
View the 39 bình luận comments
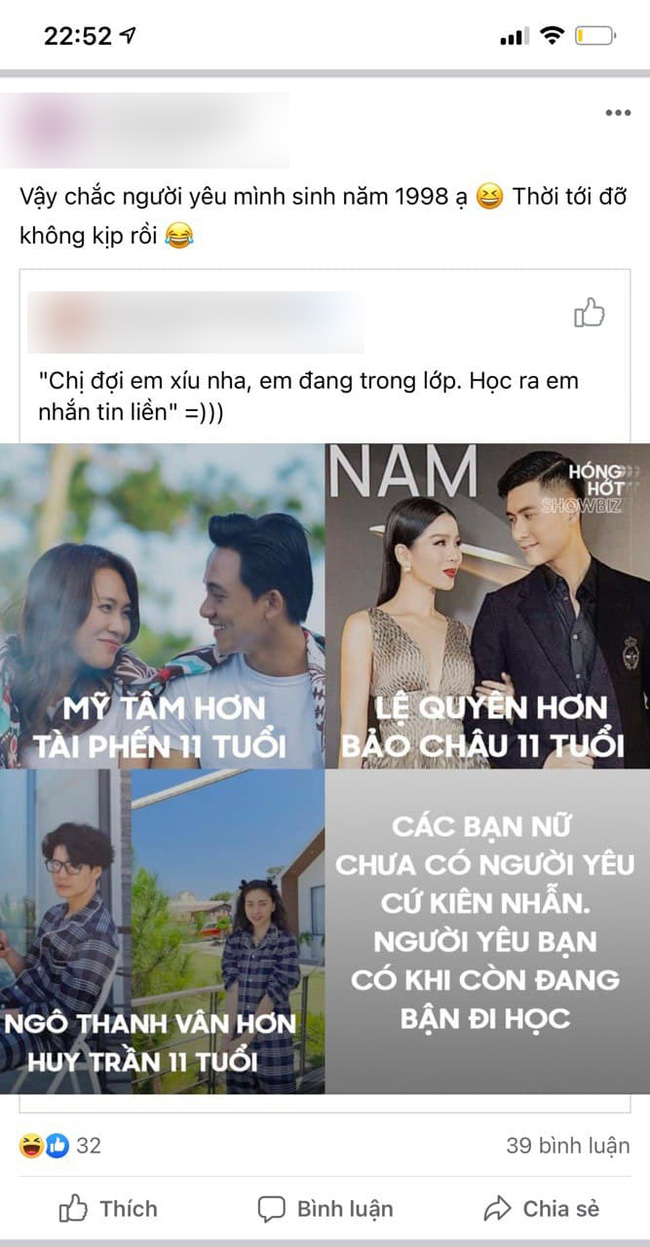pyautogui.click(x=567, y=1145)
